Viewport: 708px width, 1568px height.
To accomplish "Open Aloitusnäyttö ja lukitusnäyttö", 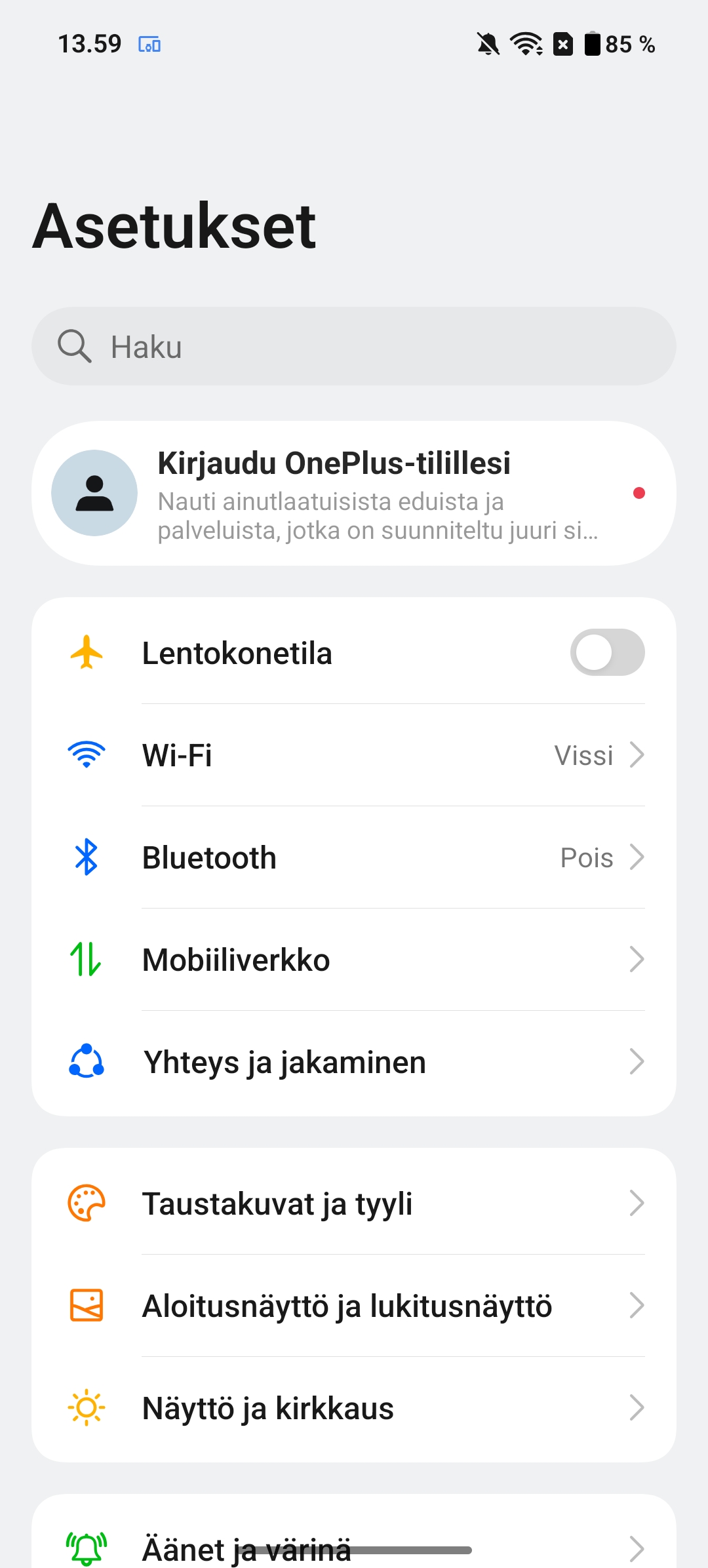I will coord(354,1306).
